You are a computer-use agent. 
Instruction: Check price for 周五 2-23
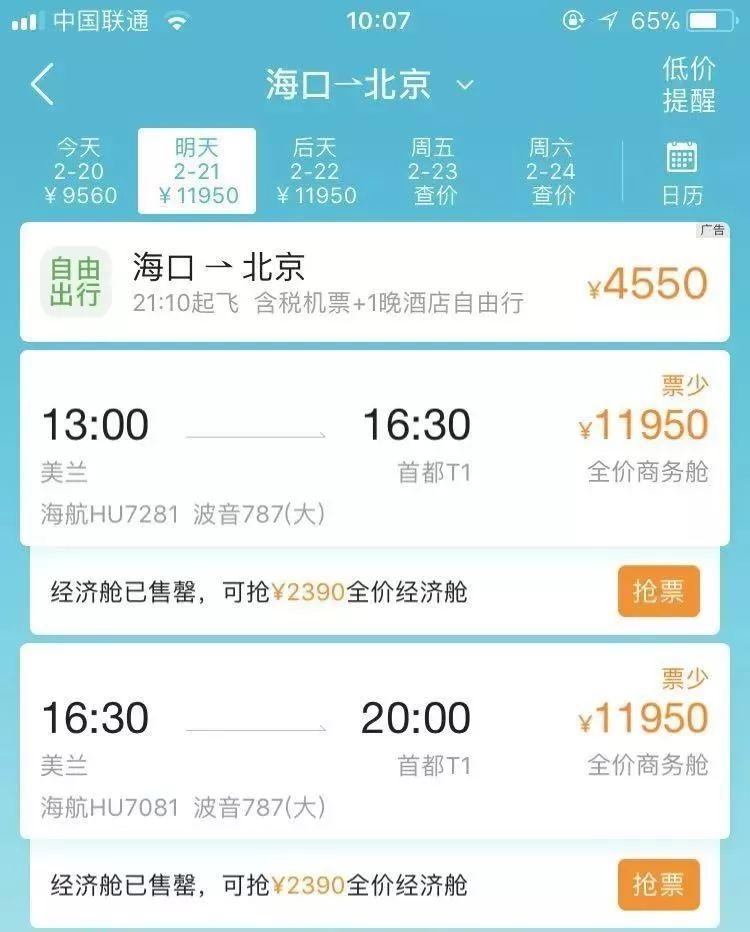(433, 171)
